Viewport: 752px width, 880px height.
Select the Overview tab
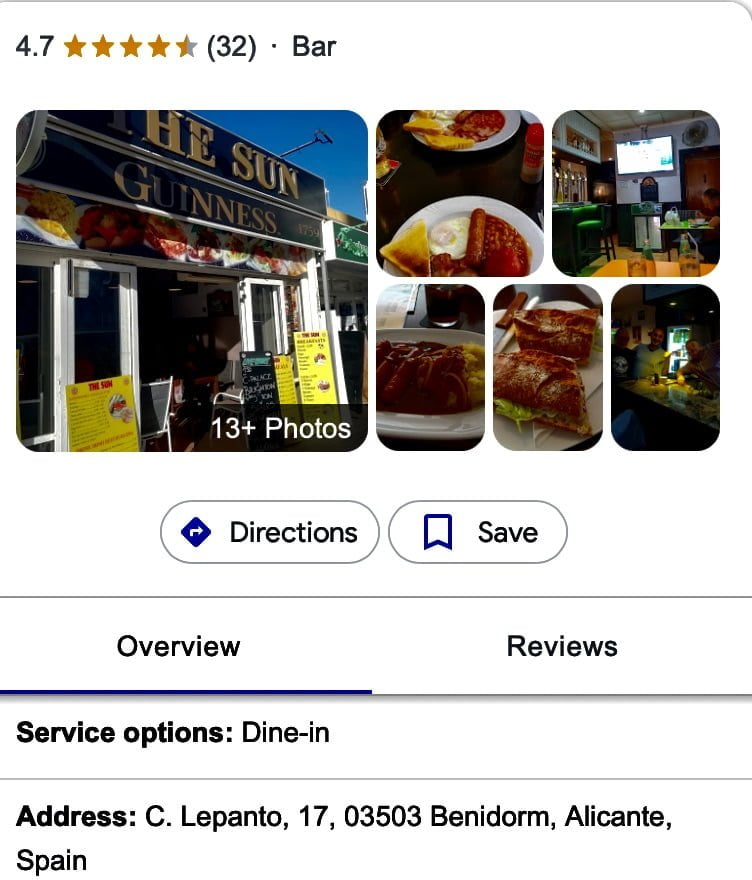tap(178, 646)
